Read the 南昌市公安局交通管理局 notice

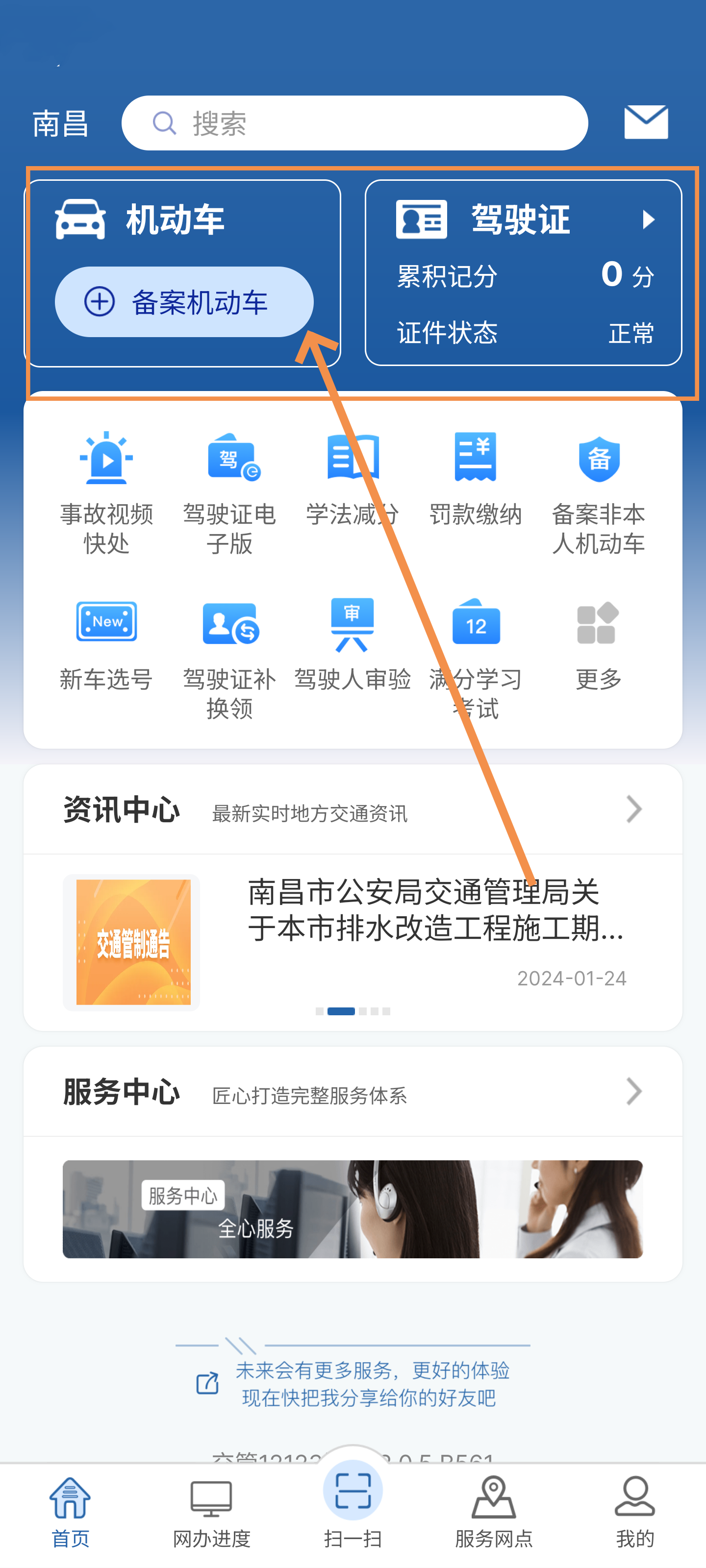(435, 910)
